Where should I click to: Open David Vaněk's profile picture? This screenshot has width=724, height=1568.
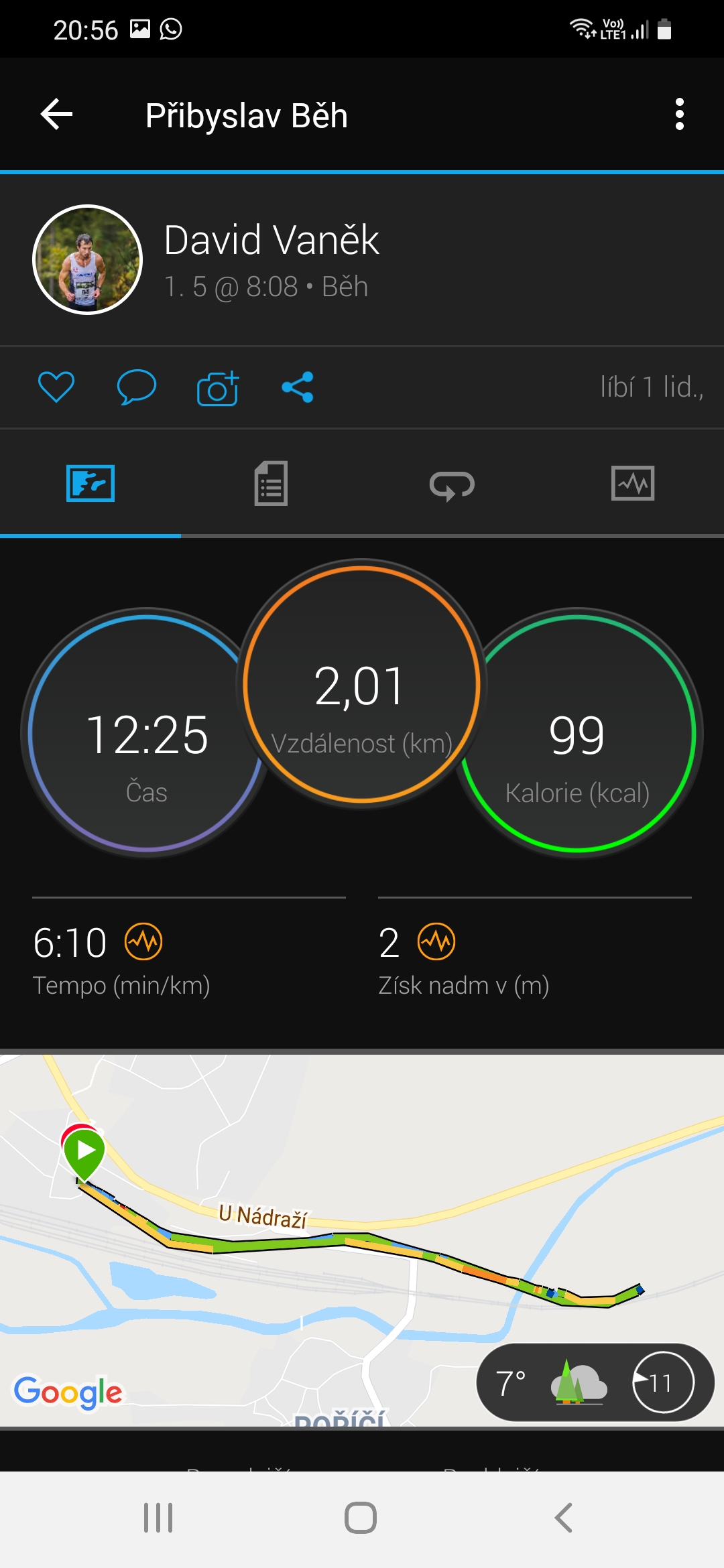click(x=87, y=259)
